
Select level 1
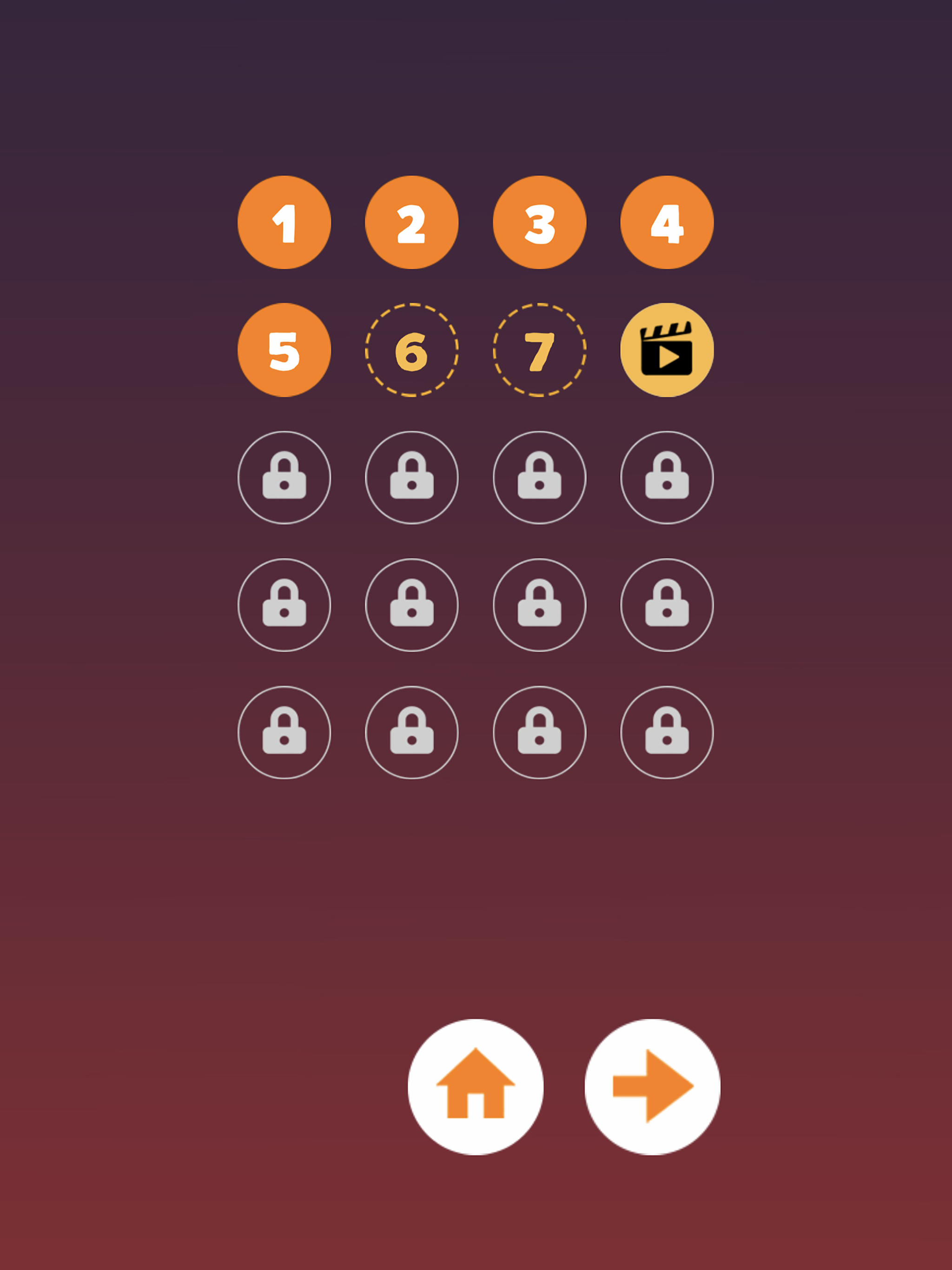pyautogui.click(x=284, y=222)
